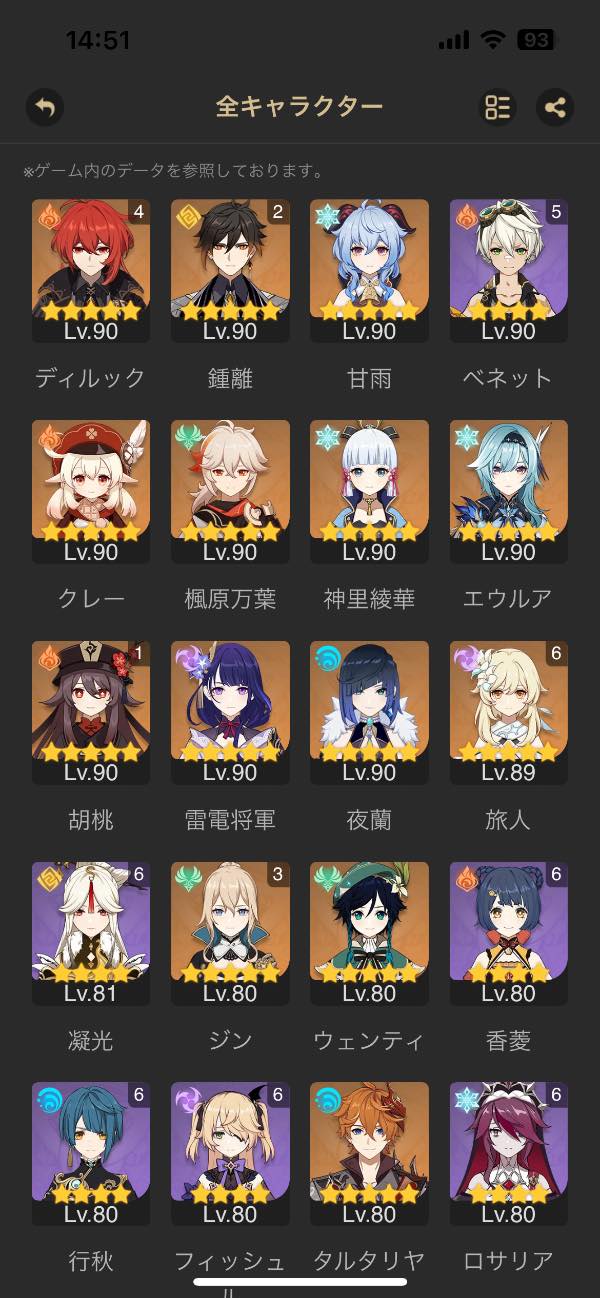Go back using the arrow icon
The image size is (600, 1298).
45,106
